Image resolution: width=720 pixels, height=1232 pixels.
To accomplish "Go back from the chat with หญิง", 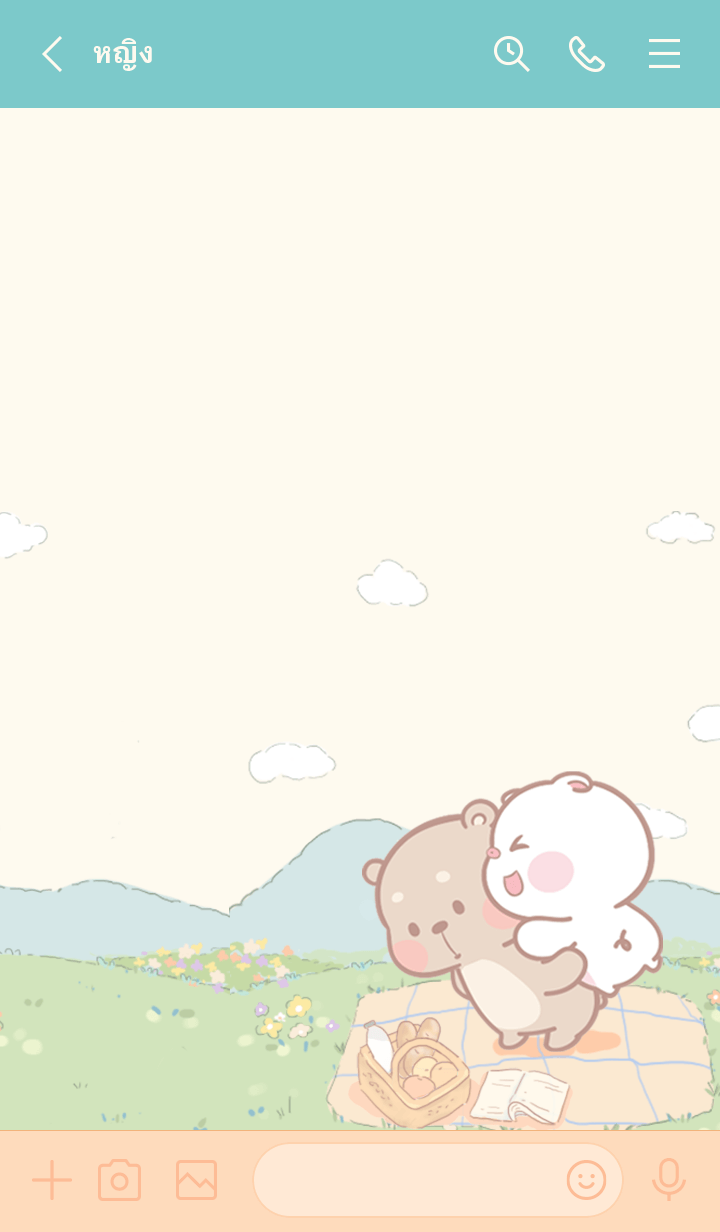I will click(x=52, y=54).
